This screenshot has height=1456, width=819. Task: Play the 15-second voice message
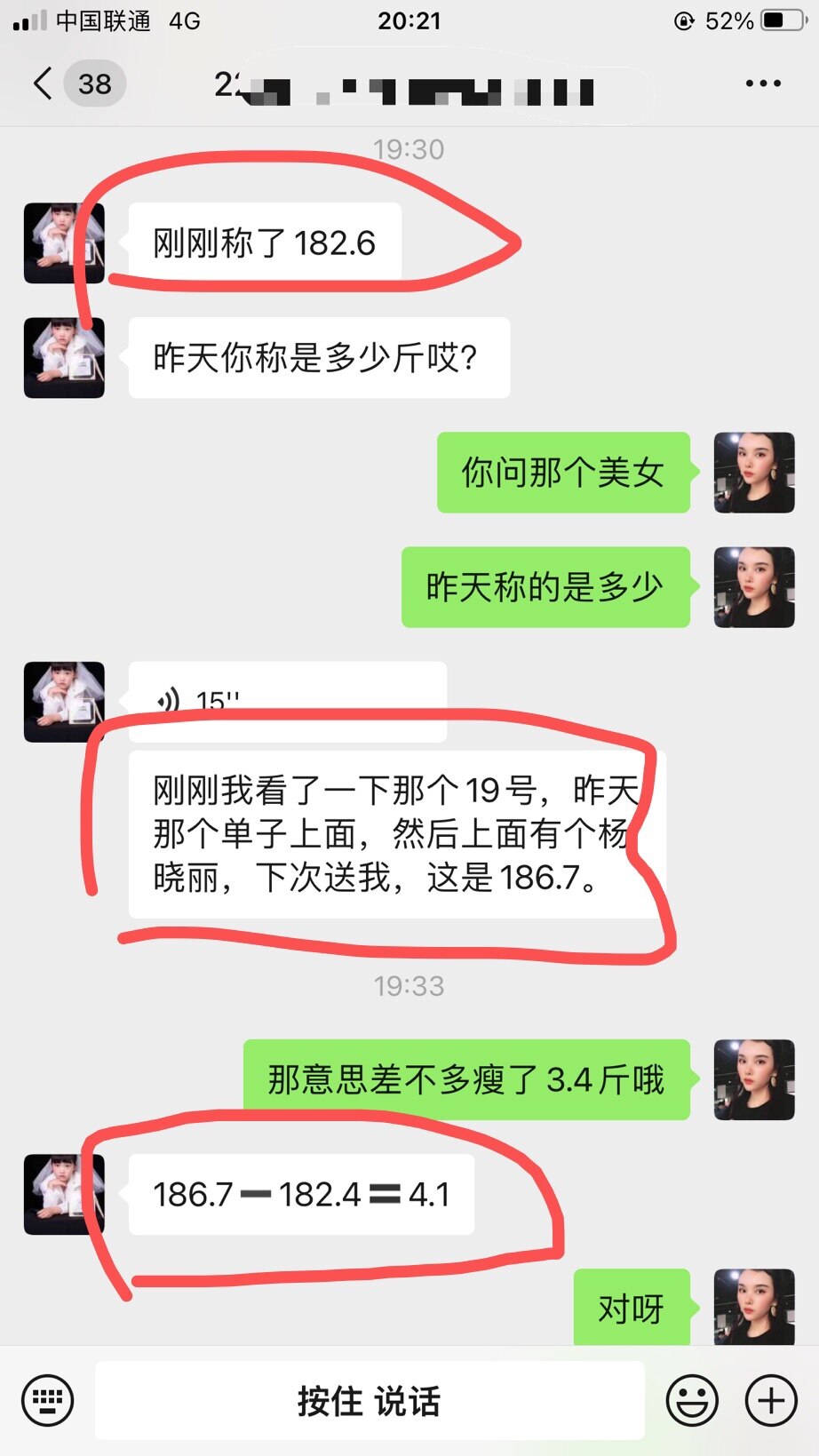click(287, 700)
